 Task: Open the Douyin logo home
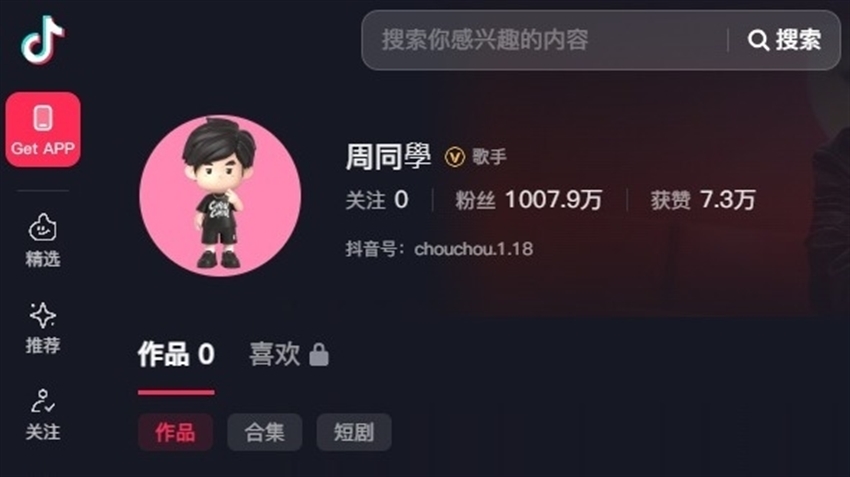click(x=43, y=40)
